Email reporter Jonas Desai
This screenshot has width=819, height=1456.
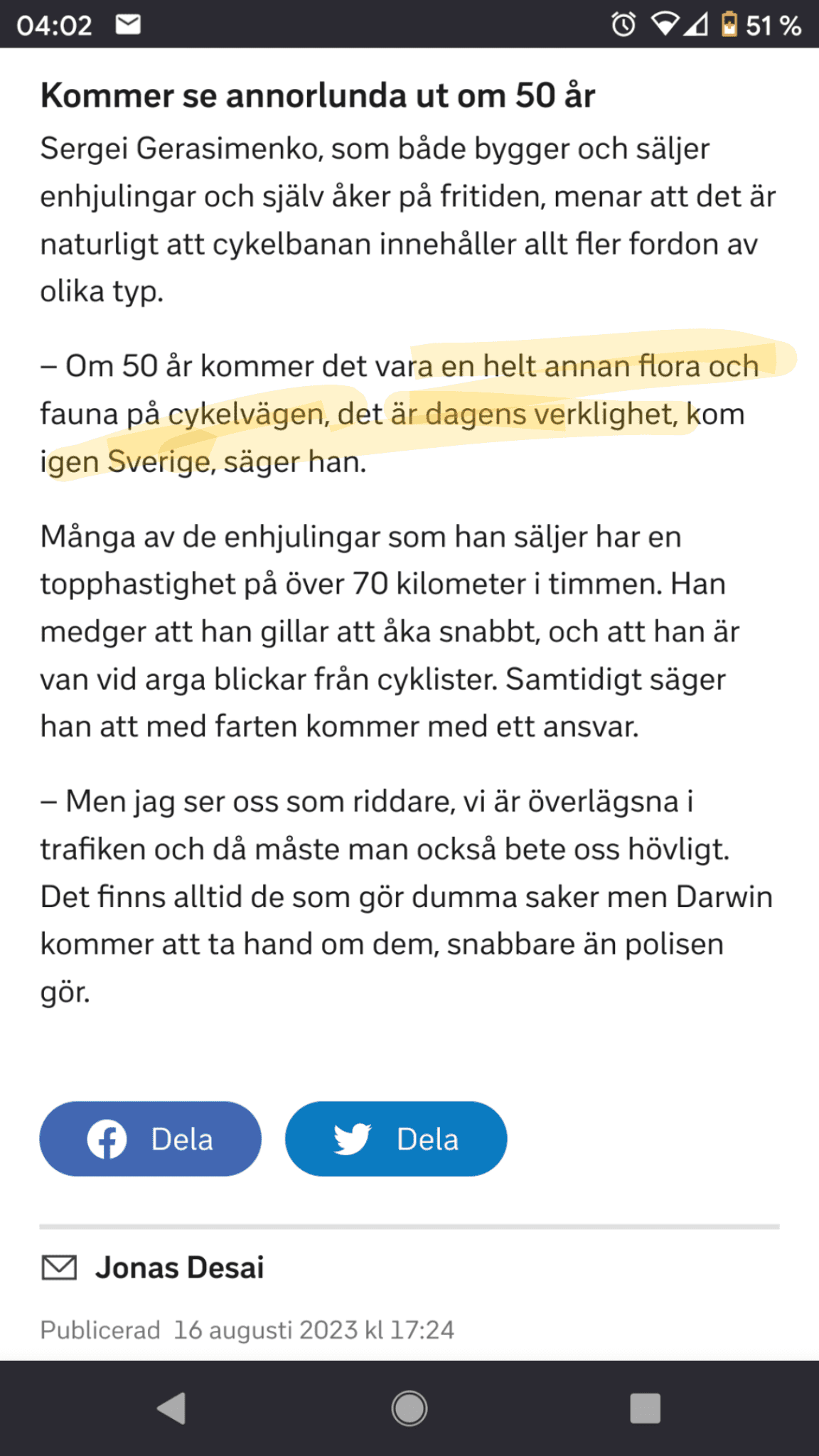[153, 1268]
